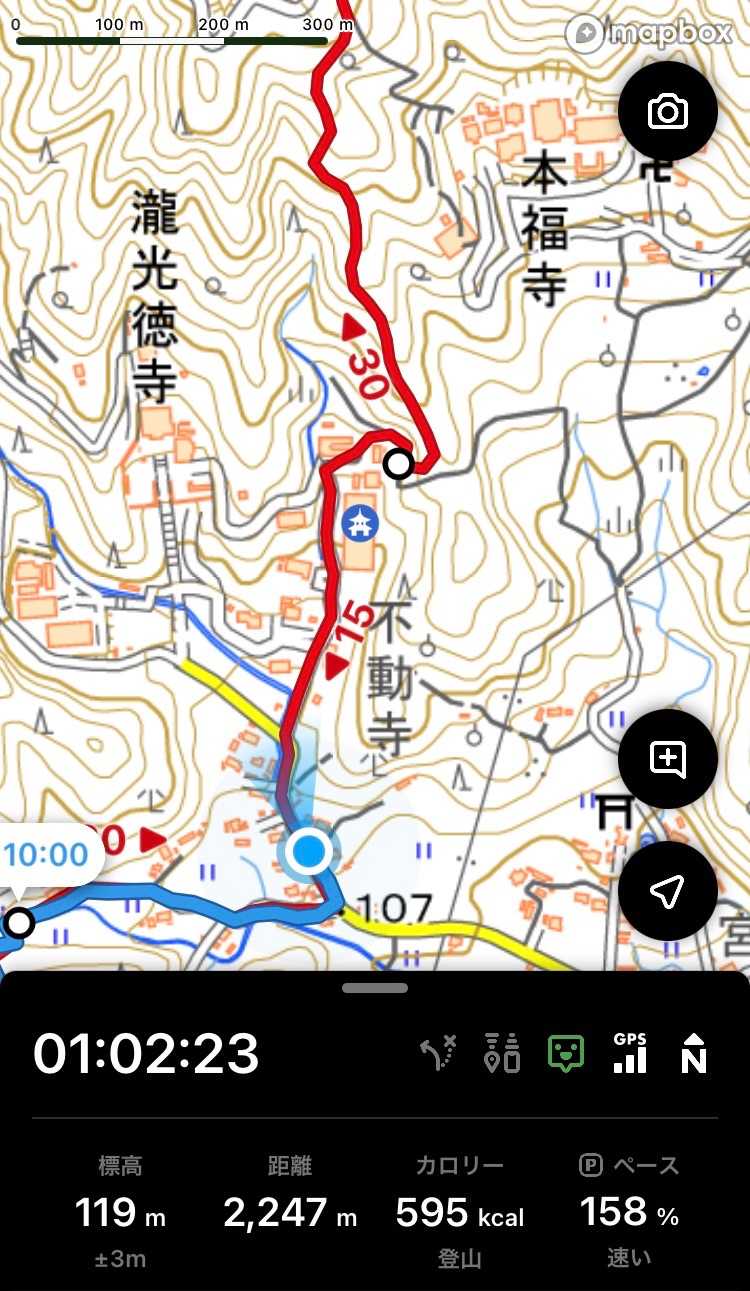Center the map on current location
This screenshot has width=750, height=1291.
(668, 891)
